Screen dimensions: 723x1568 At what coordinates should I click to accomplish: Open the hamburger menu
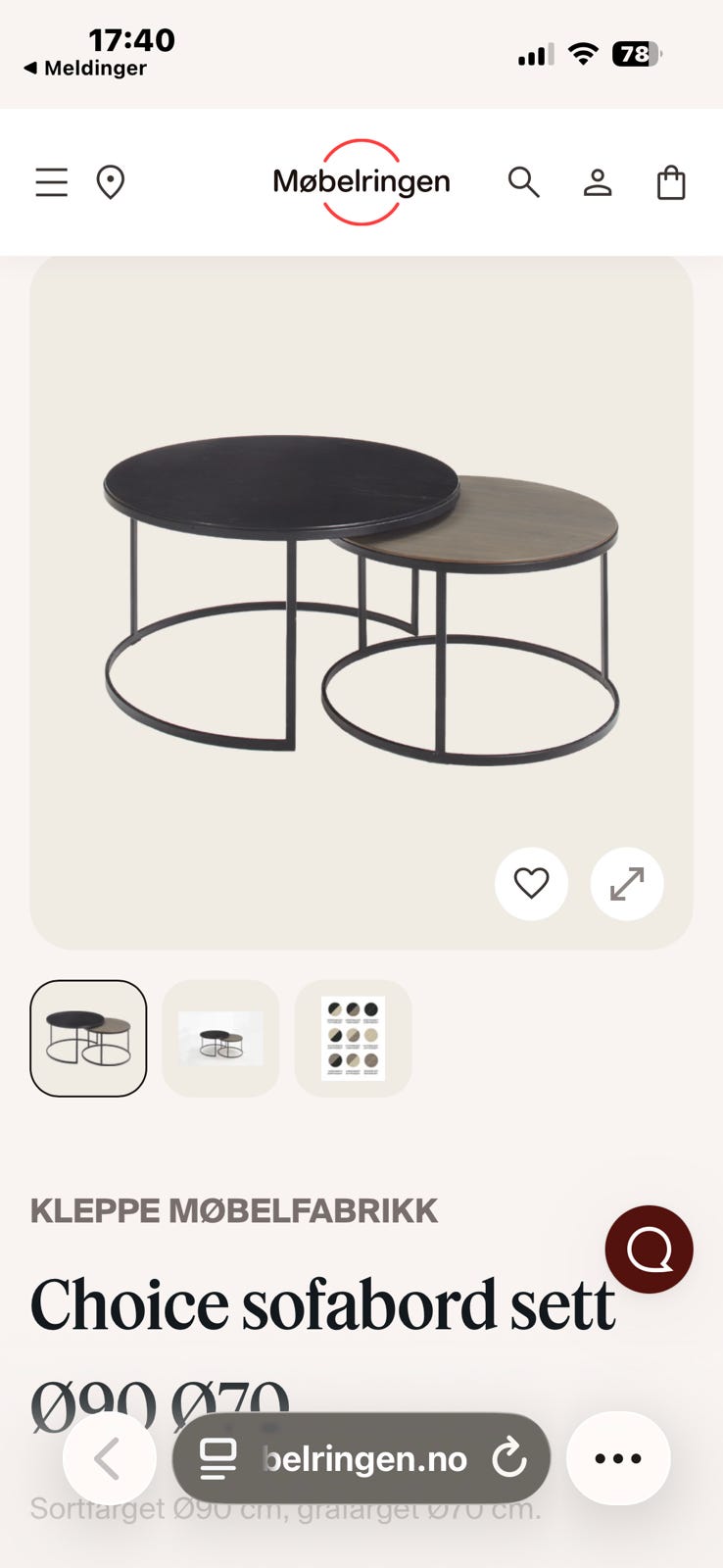[x=52, y=182]
